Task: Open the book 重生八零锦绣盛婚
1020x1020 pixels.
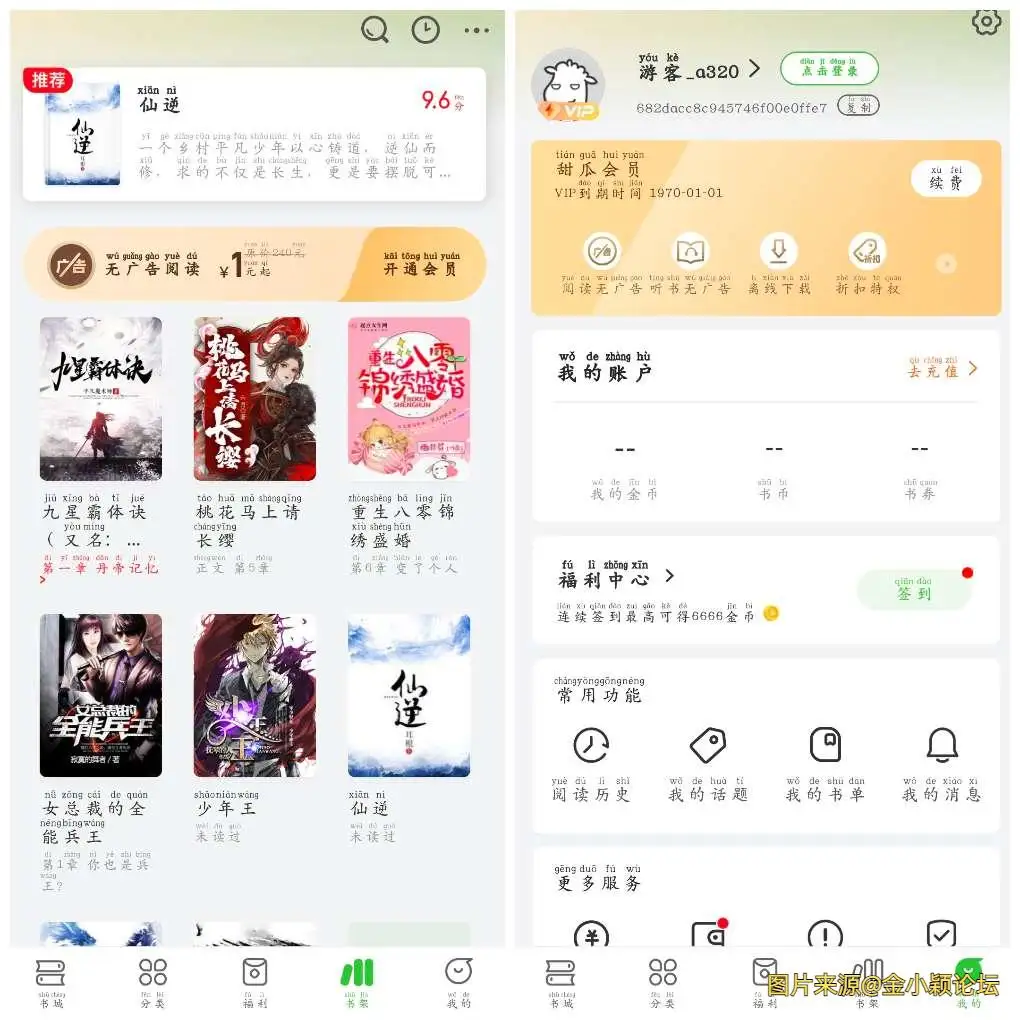Action: click(408, 399)
